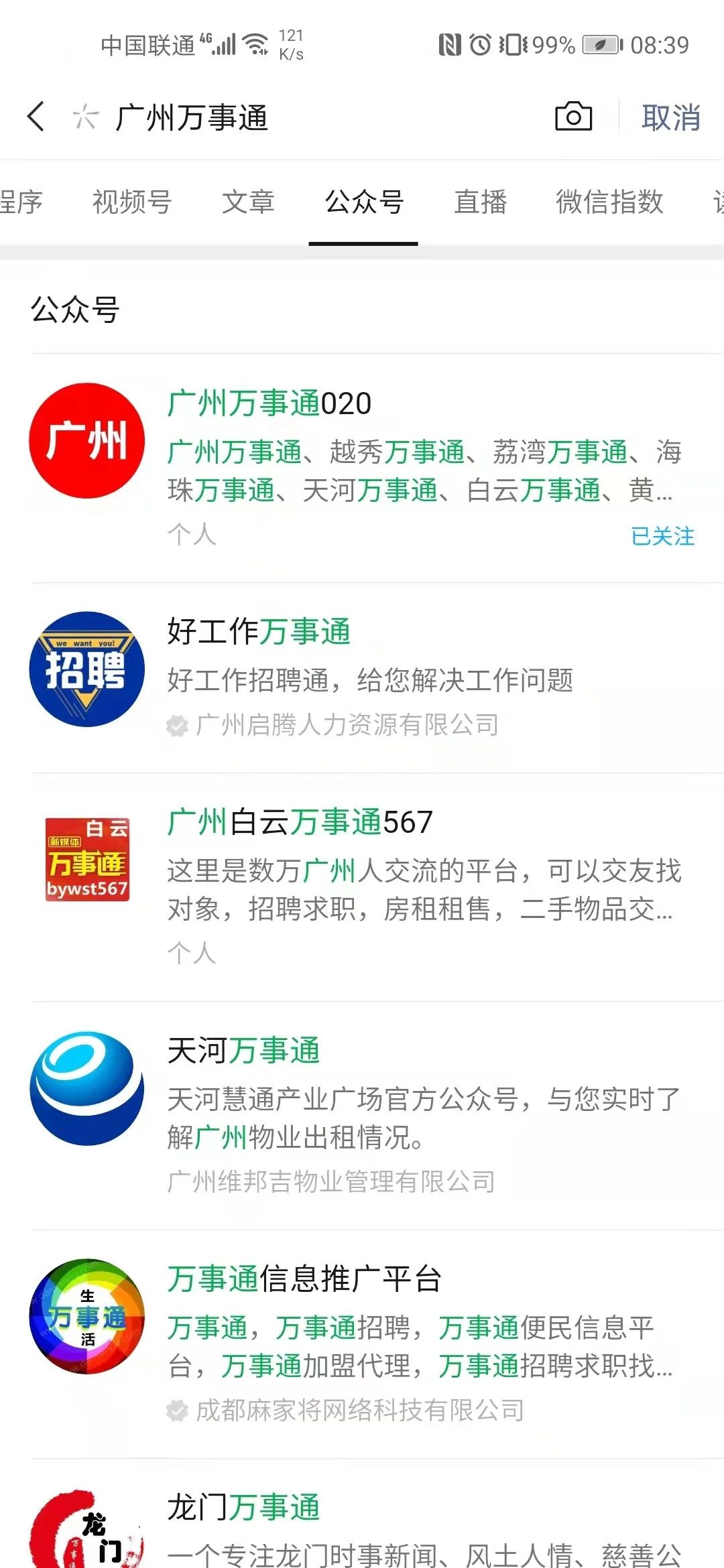
Task: Open the 微信指数 tab
Action: point(610,202)
